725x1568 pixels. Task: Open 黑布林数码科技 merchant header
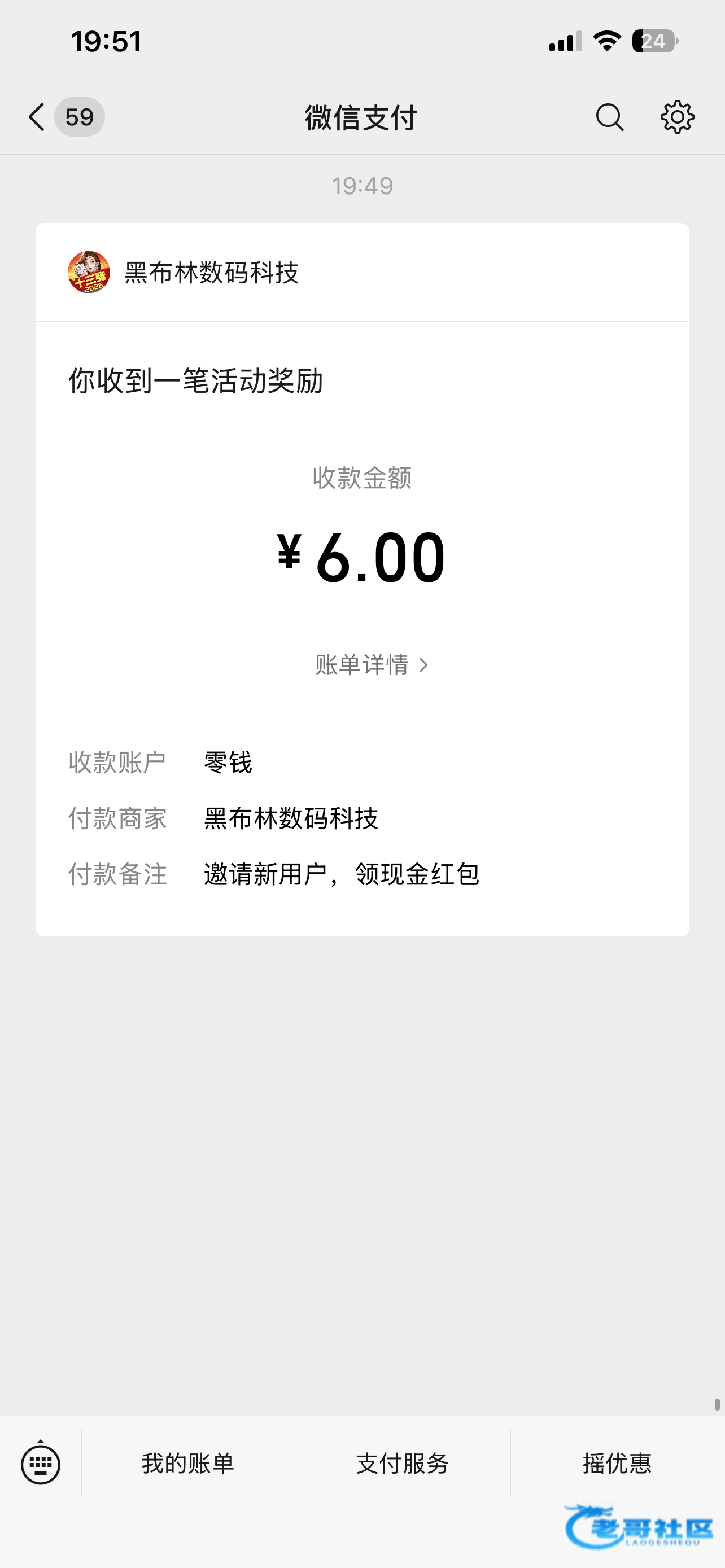pos(211,272)
